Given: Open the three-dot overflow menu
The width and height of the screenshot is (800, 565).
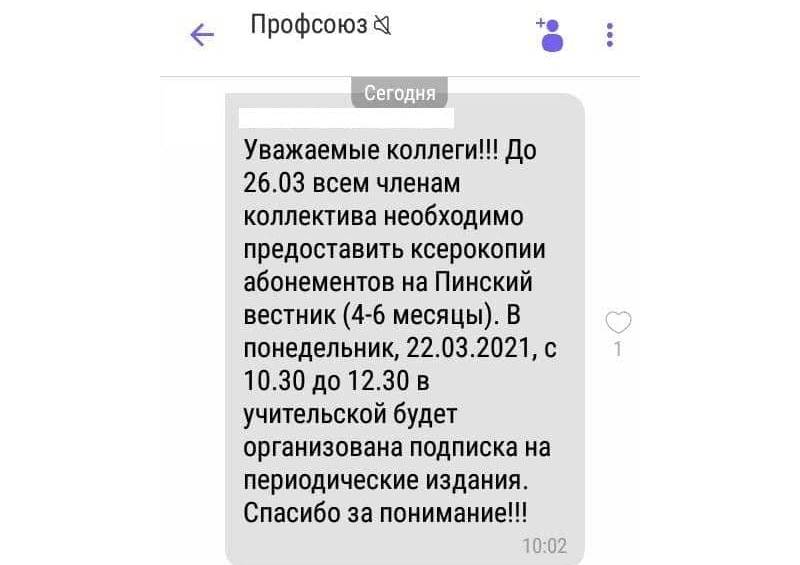Looking at the screenshot, I should pos(610,36).
